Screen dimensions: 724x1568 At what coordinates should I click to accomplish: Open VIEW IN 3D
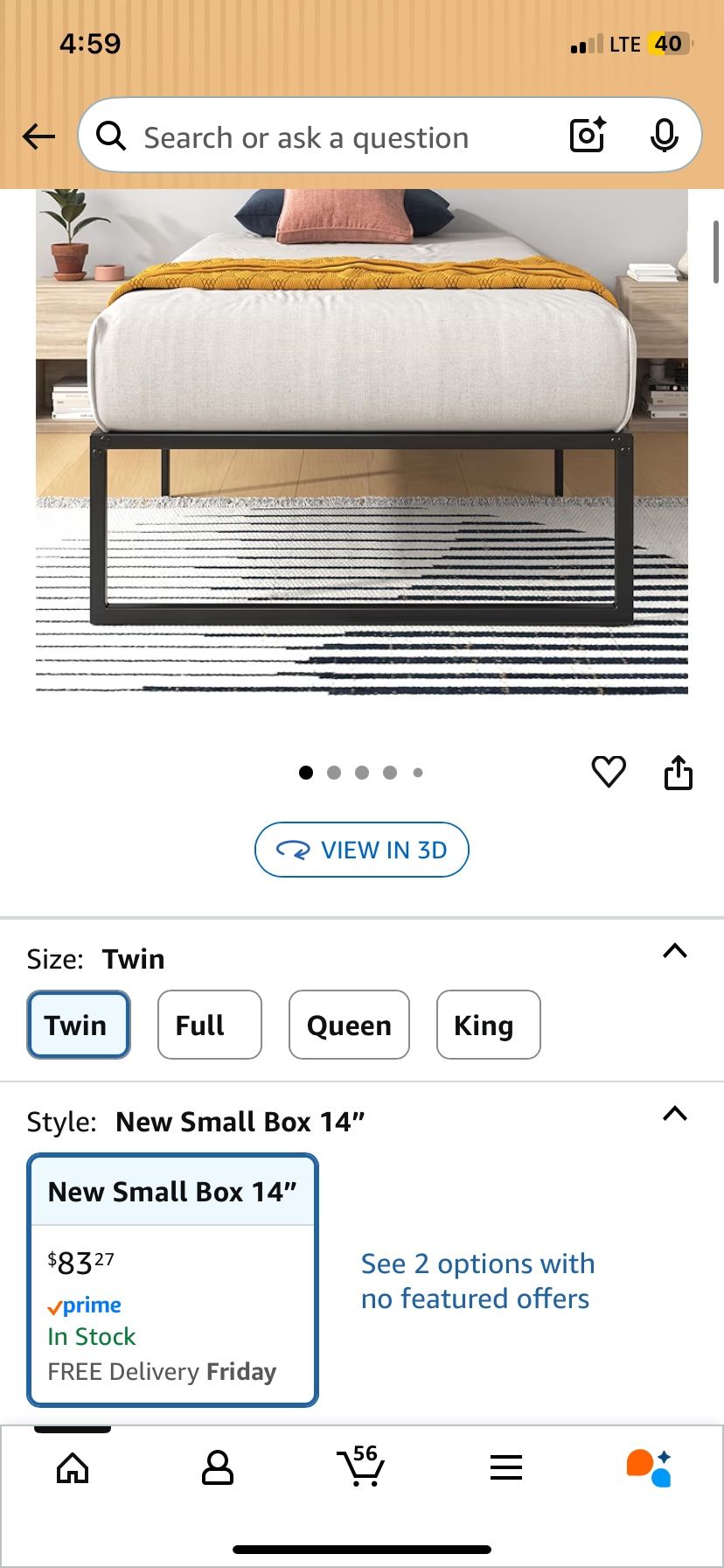(361, 849)
